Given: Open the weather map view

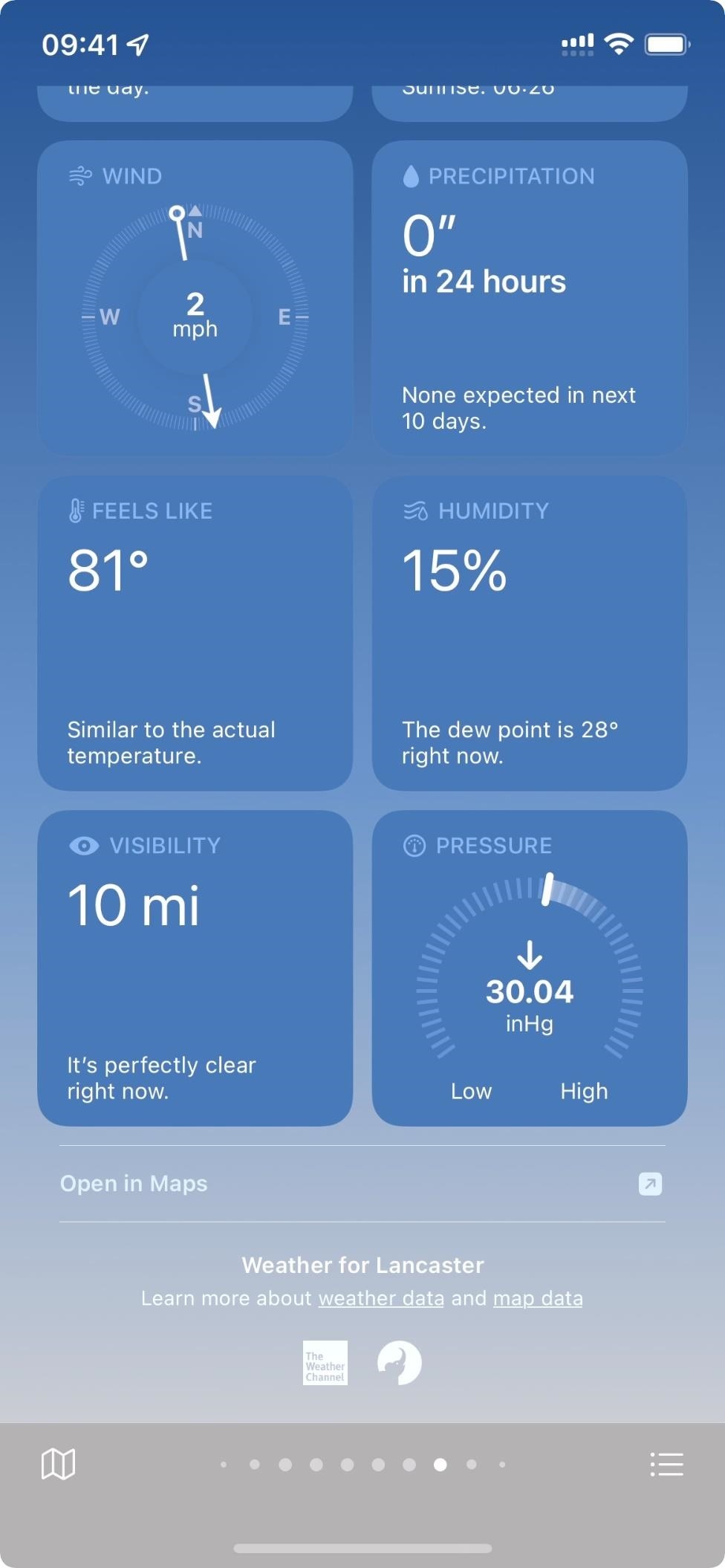Looking at the screenshot, I should 58,1464.
